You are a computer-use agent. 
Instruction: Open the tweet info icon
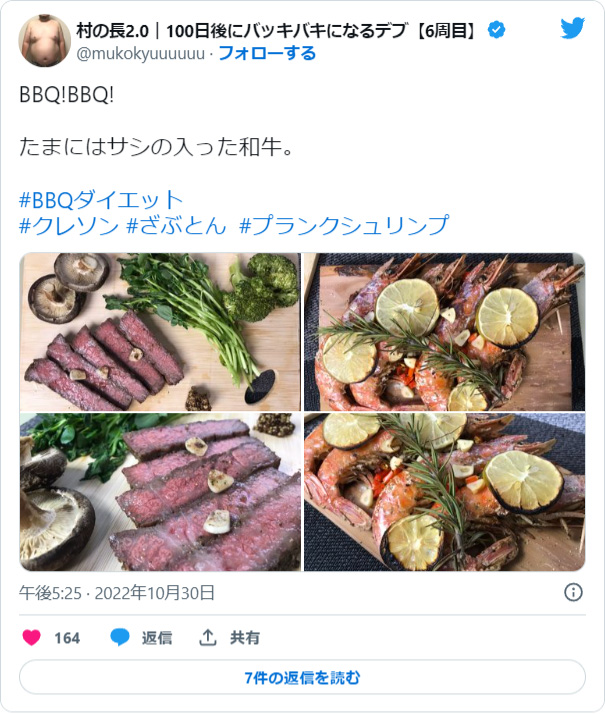coord(573,592)
